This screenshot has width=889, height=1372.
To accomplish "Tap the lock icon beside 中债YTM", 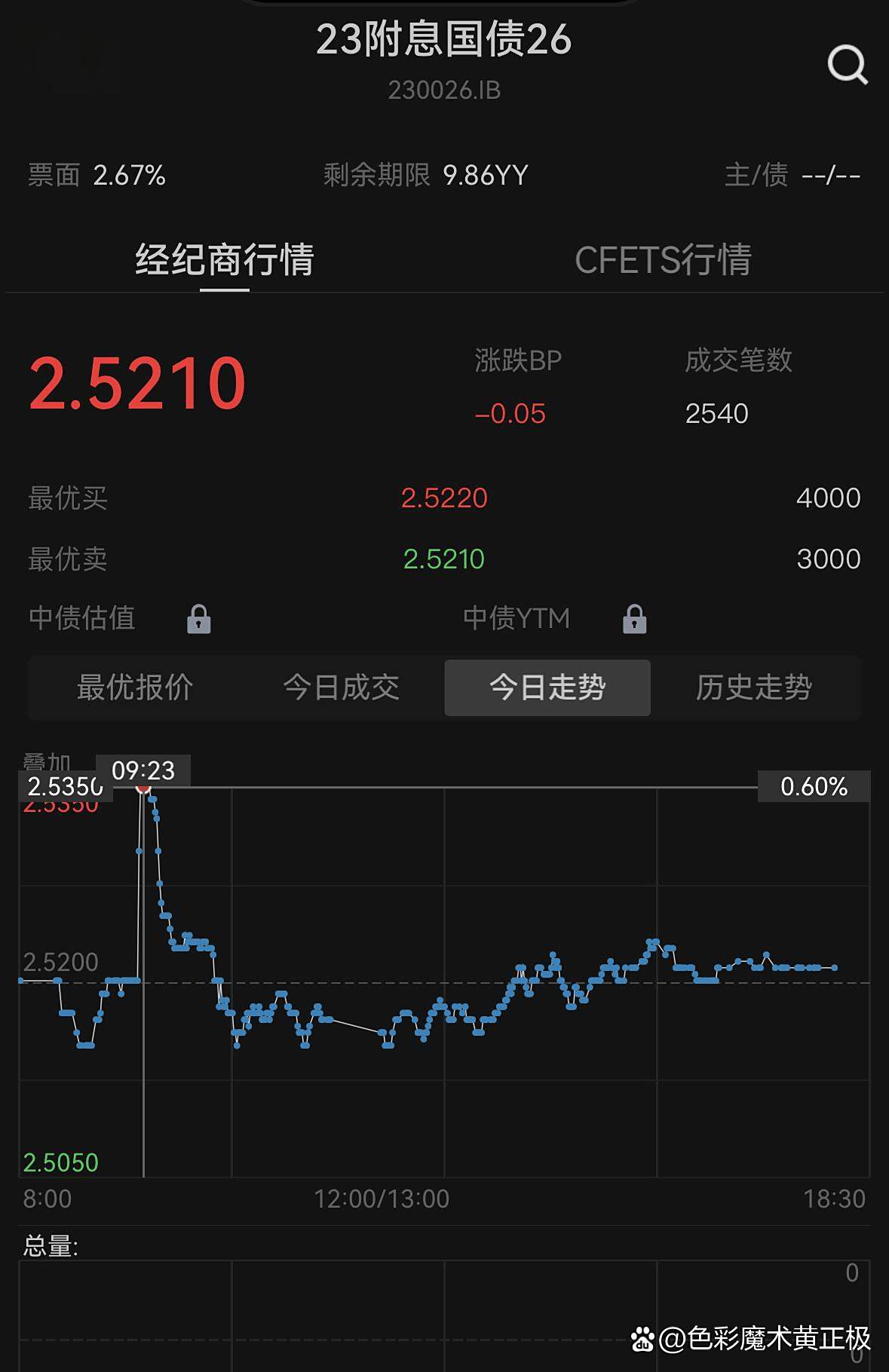I will (x=636, y=619).
